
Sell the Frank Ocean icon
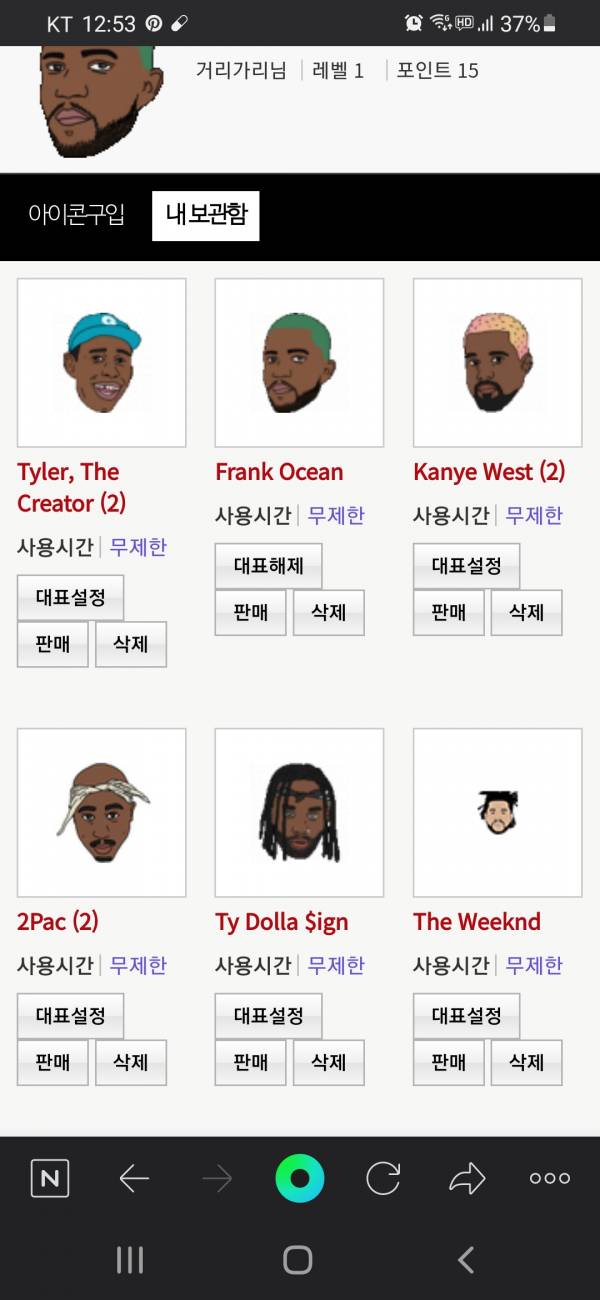pos(250,612)
